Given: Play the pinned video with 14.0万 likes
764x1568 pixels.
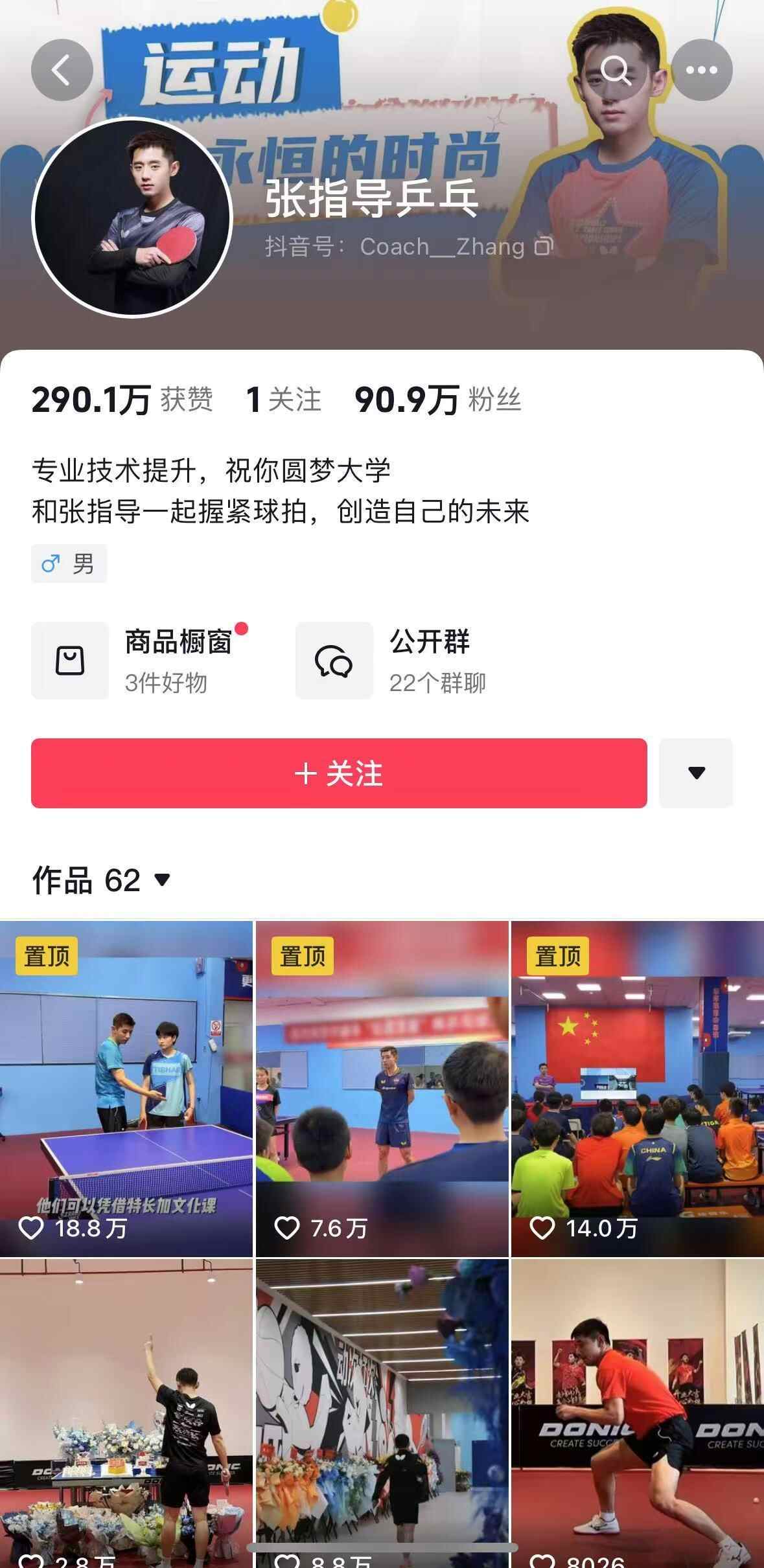Looking at the screenshot, I should click(638, 1088).
